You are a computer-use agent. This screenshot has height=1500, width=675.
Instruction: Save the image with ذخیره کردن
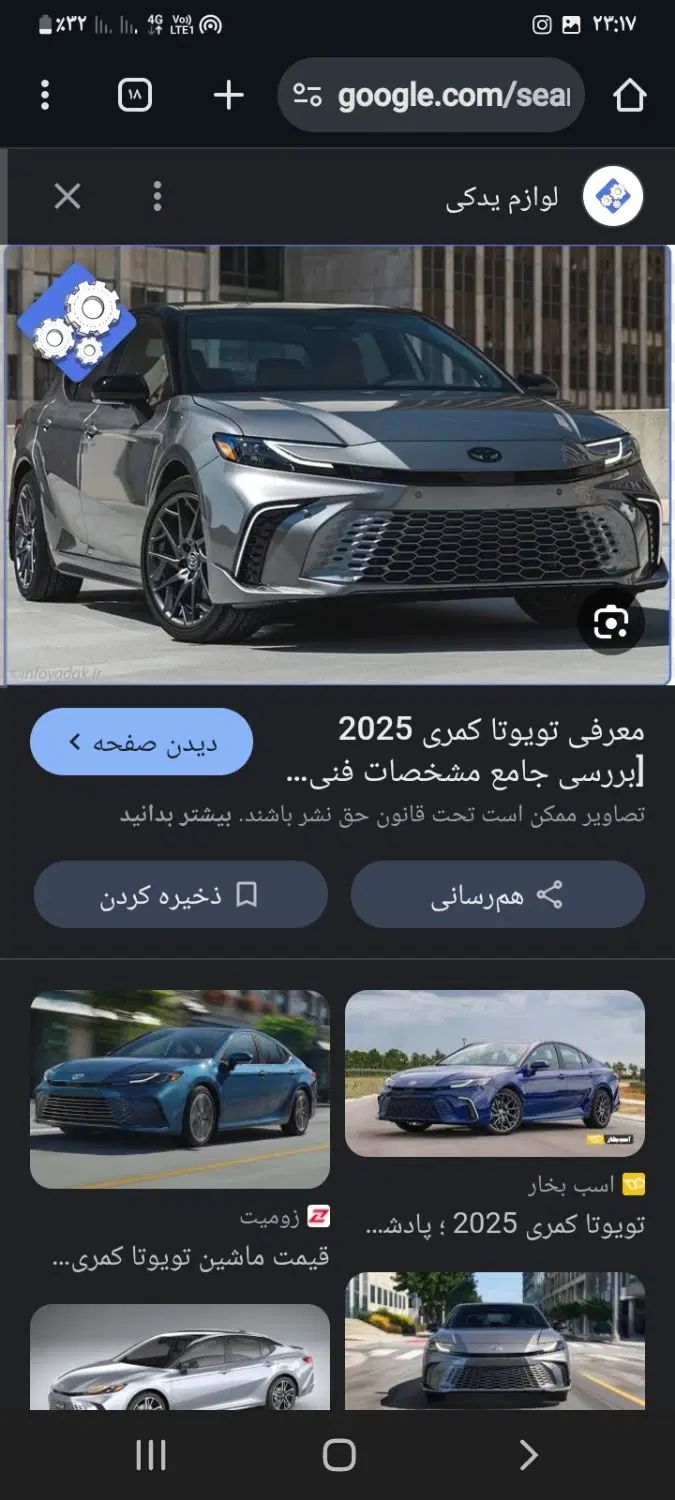(x=180, y=895)
